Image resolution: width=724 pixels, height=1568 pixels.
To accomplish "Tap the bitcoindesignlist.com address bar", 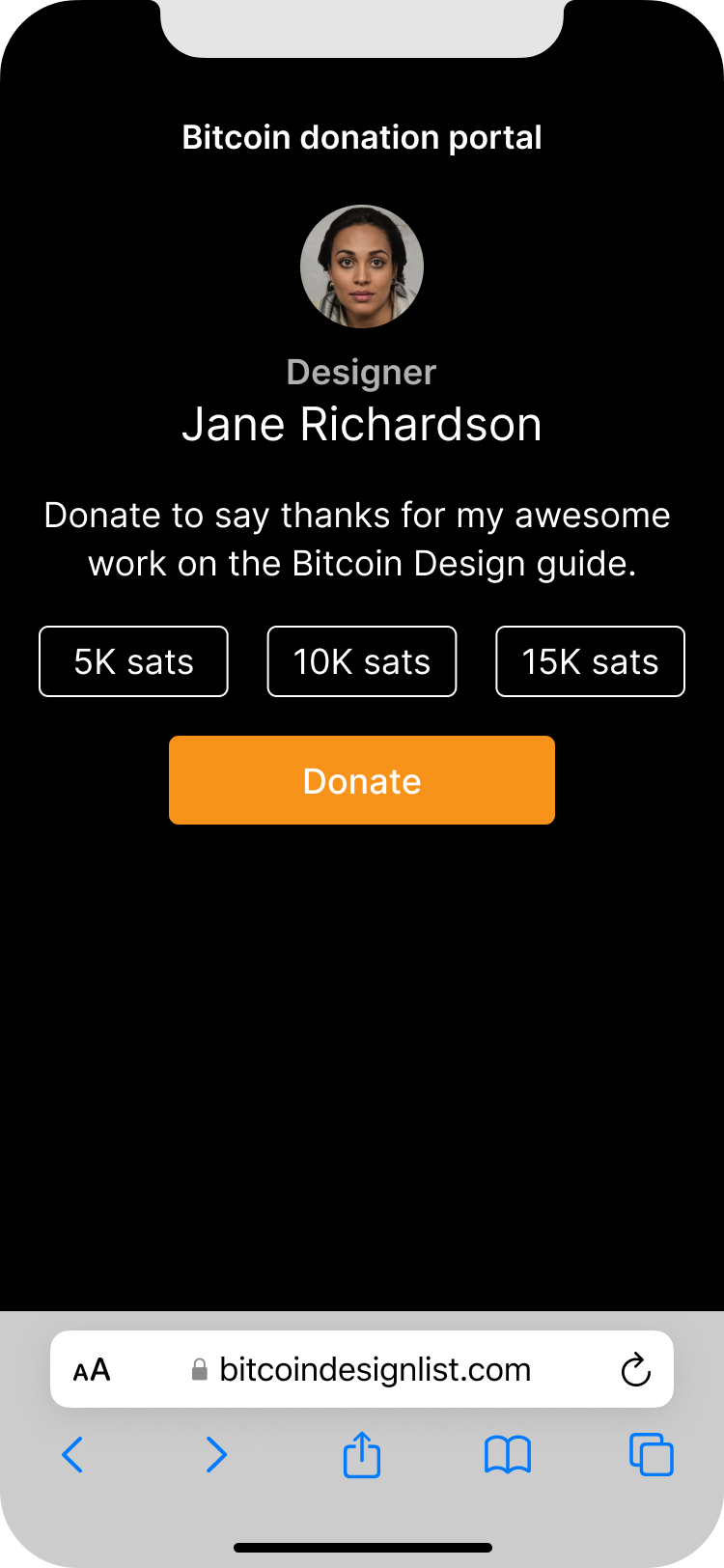I will [x=375, y=1370].
